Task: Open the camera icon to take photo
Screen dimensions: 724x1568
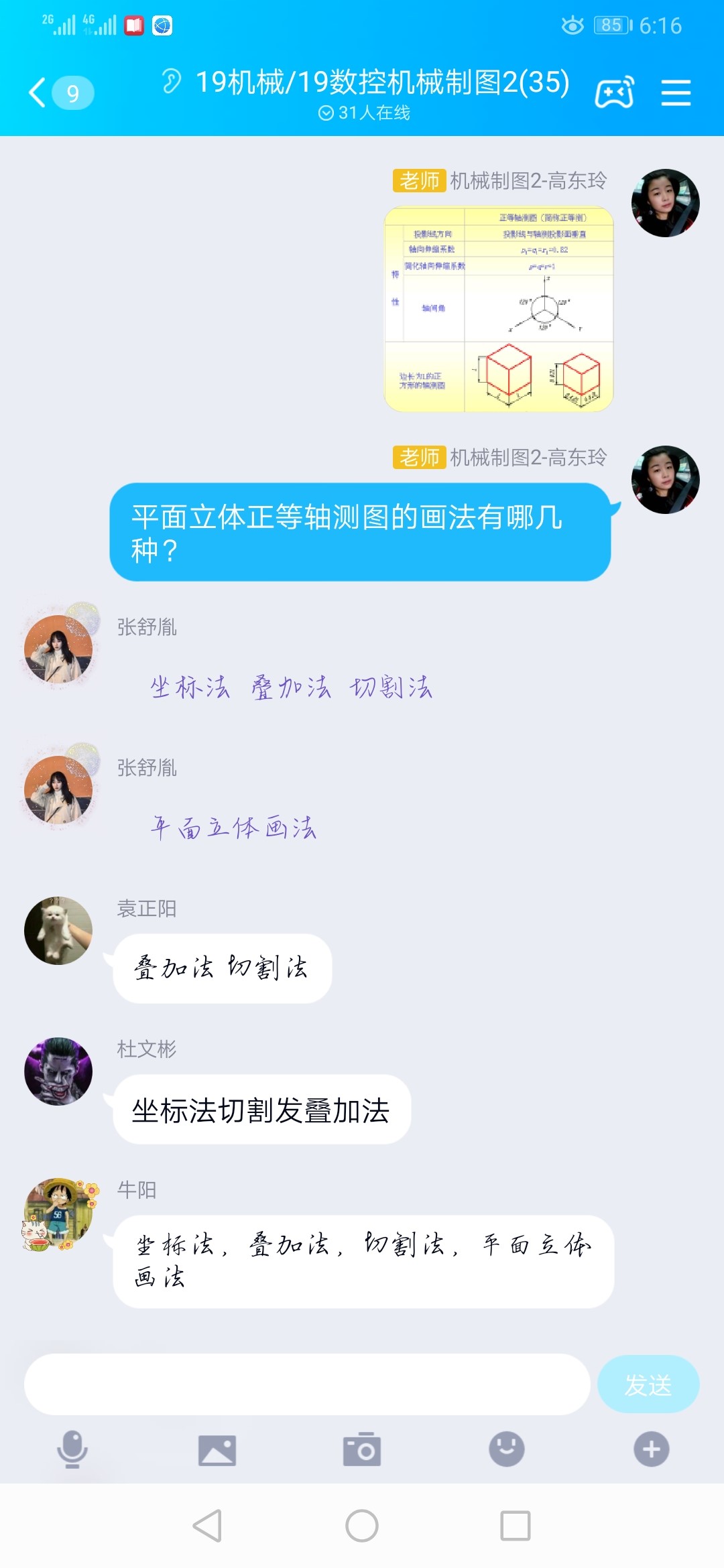Action: coord(362,1450)
